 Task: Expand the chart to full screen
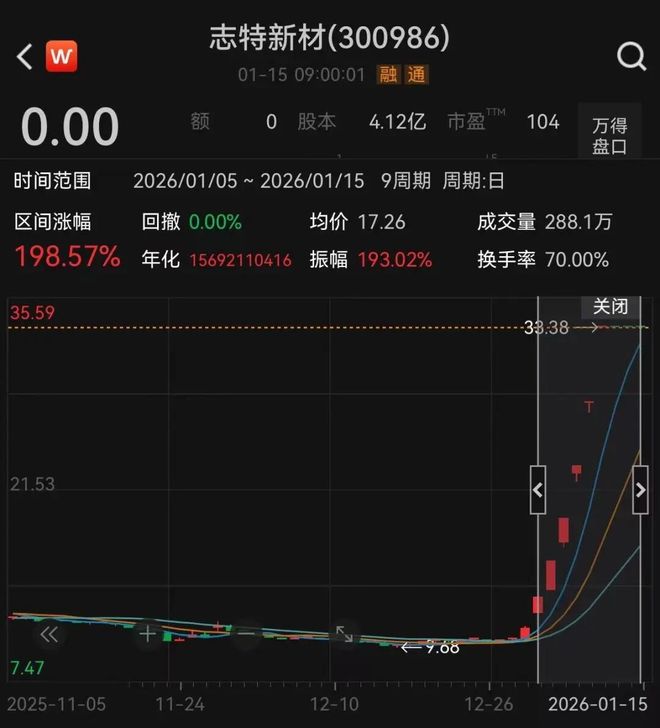[343, 633]
